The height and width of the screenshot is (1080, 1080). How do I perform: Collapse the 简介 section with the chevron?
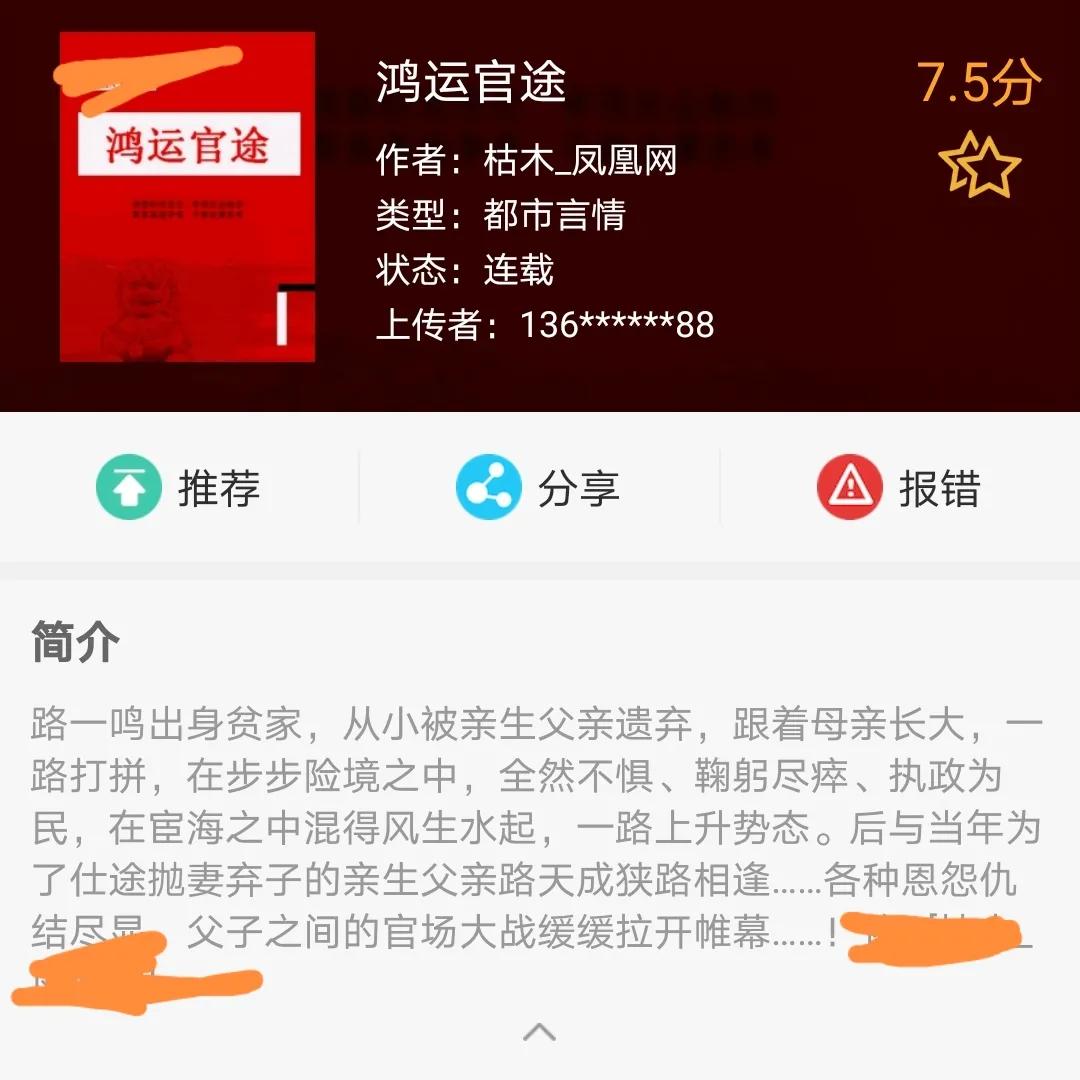click(x=540, y=1031)
